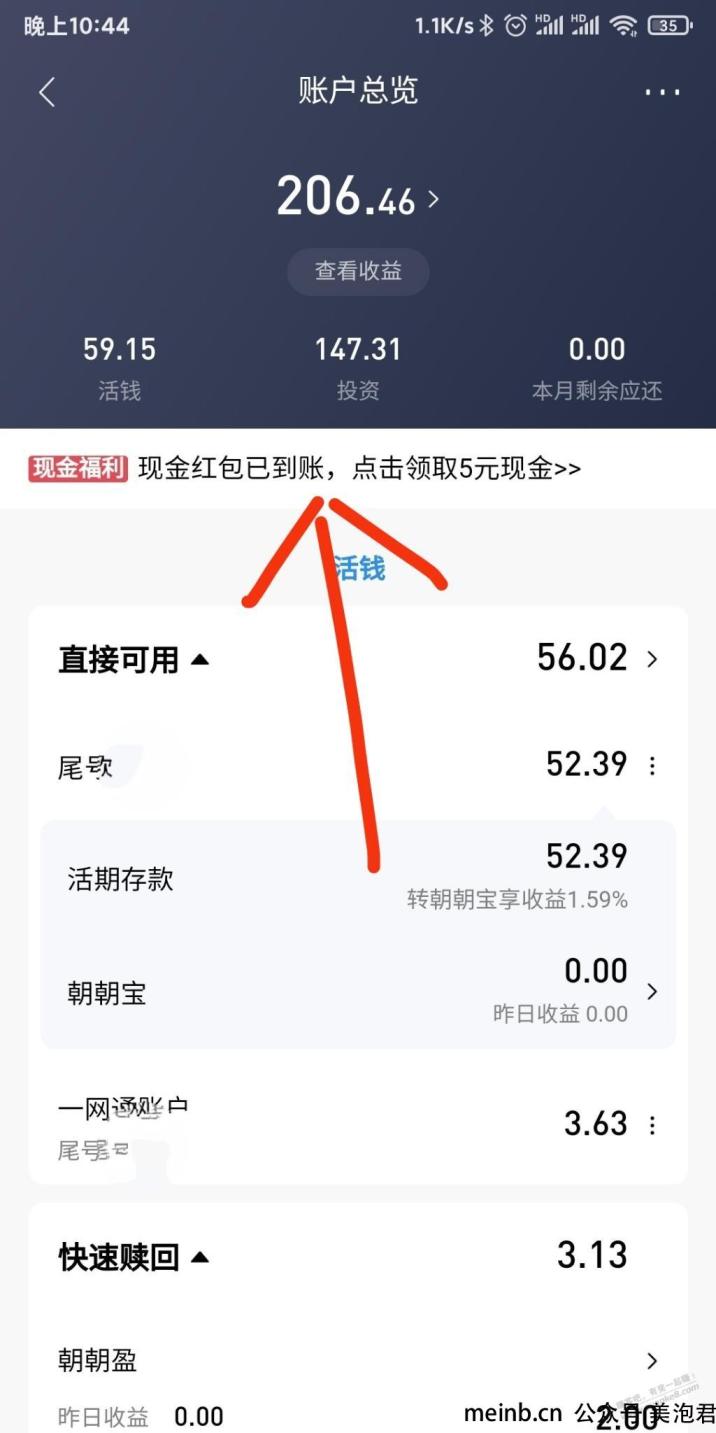Open total balance 206.46 details
Viewport: 716px width, 1433px height.
358,197
